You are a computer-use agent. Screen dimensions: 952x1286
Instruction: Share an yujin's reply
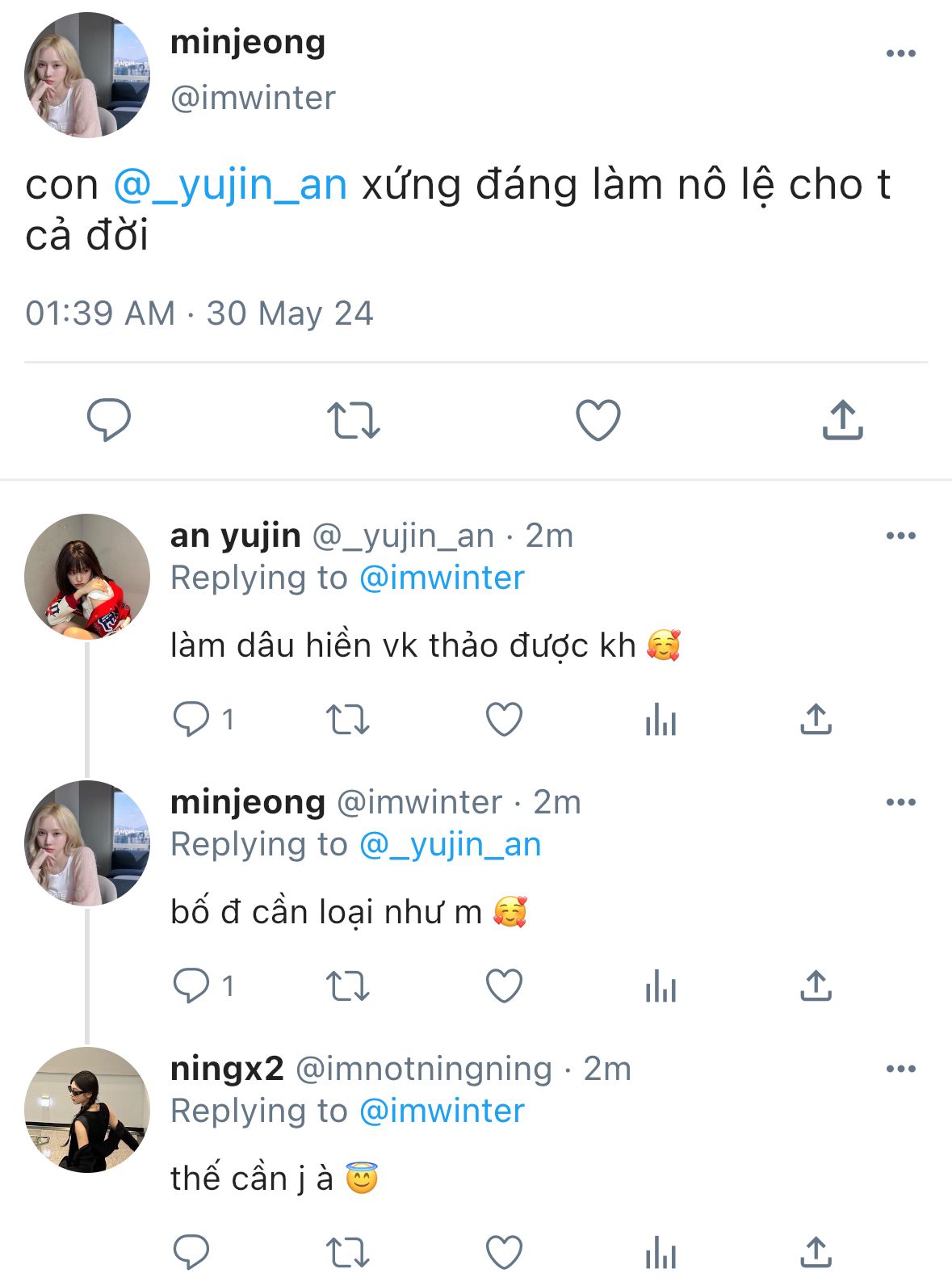(816, 719)
